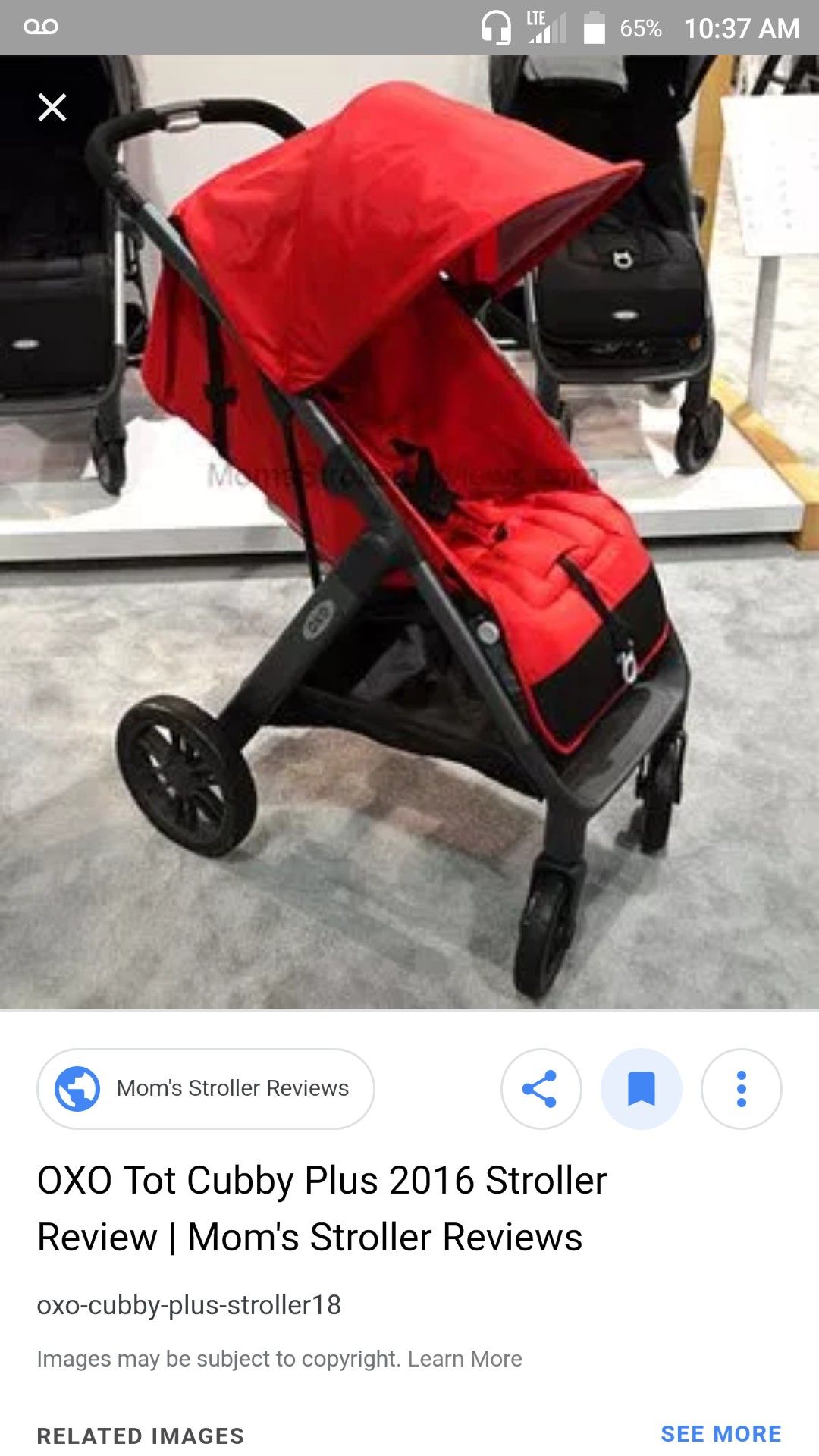Open the OXO Tot Cubby Plus review title
The image size is (819, 1456).
pos(322,1209)
